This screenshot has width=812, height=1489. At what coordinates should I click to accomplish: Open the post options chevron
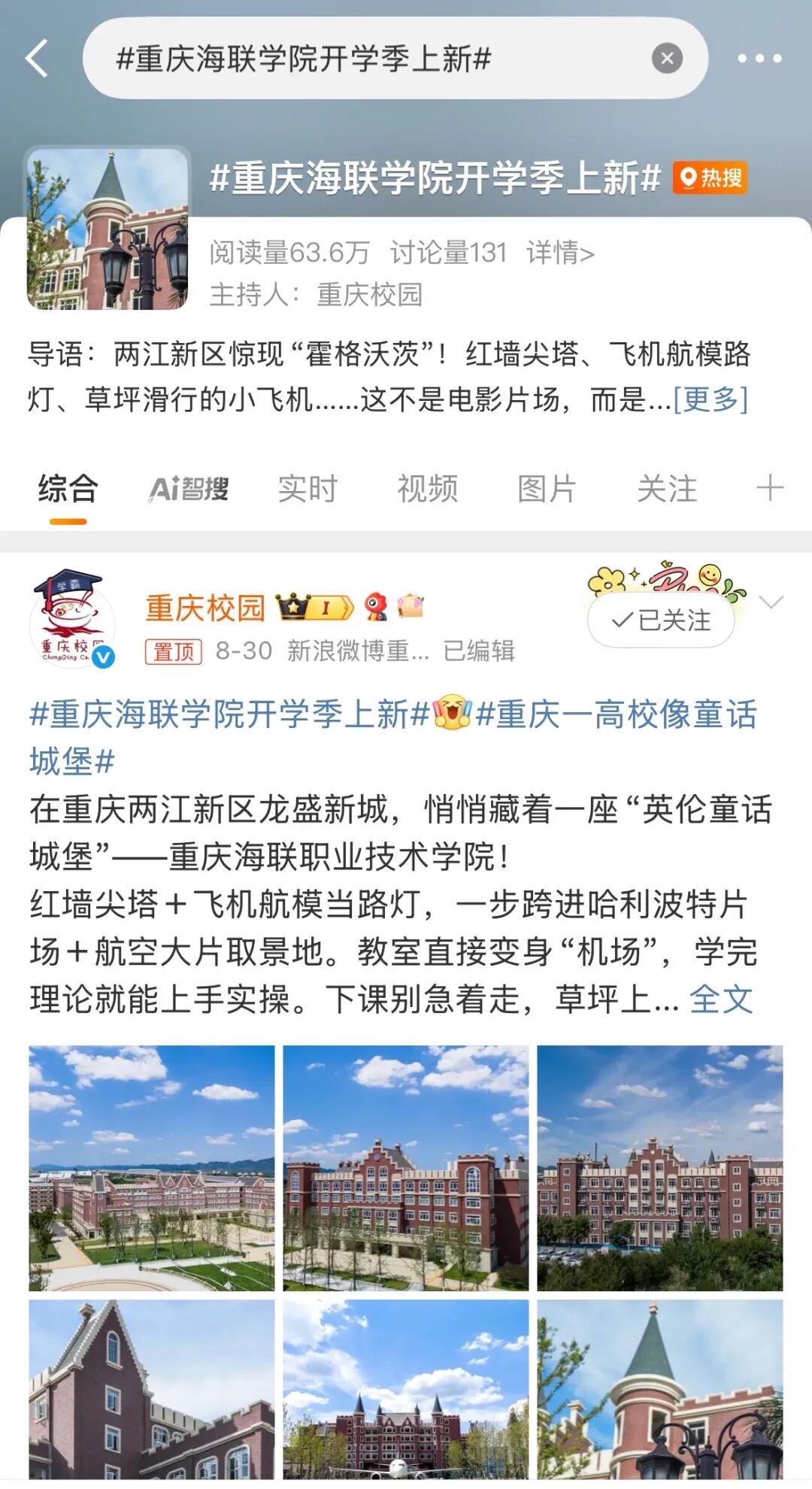[x=771, y=602]
